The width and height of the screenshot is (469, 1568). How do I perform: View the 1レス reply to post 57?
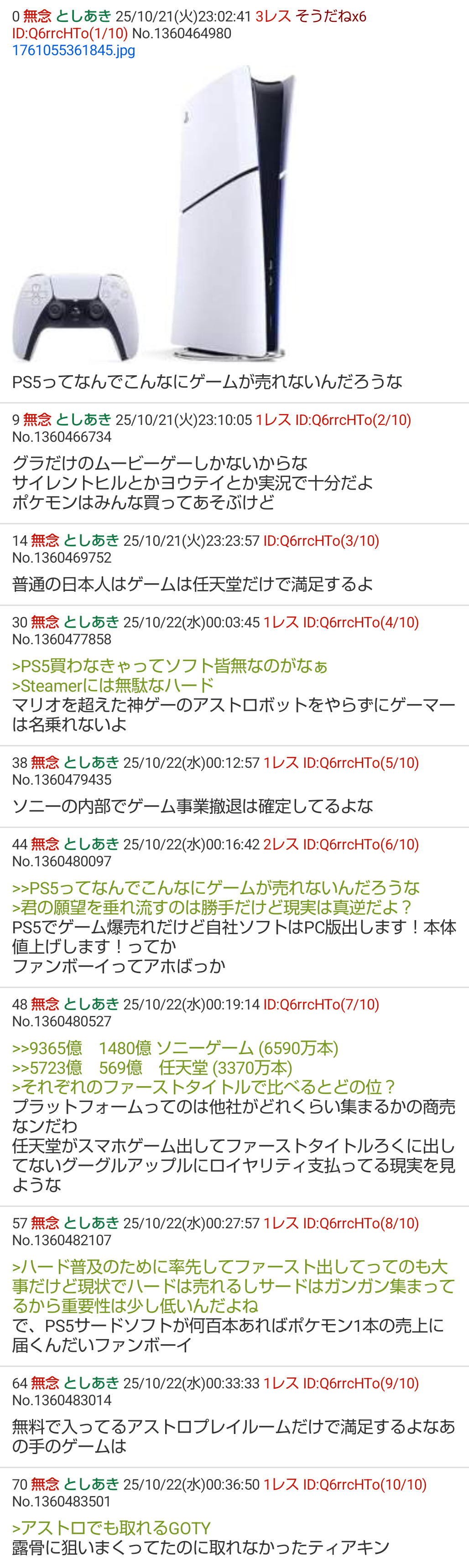(281, 1223)
